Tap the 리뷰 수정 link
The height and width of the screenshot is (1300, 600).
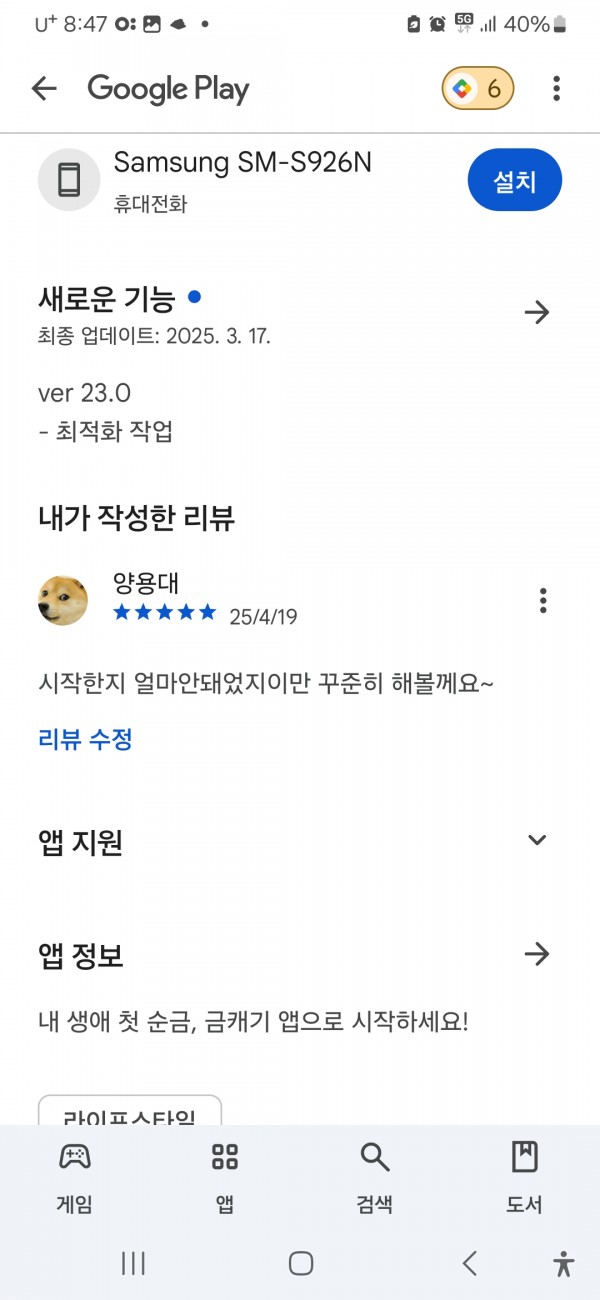click(85, 740)
